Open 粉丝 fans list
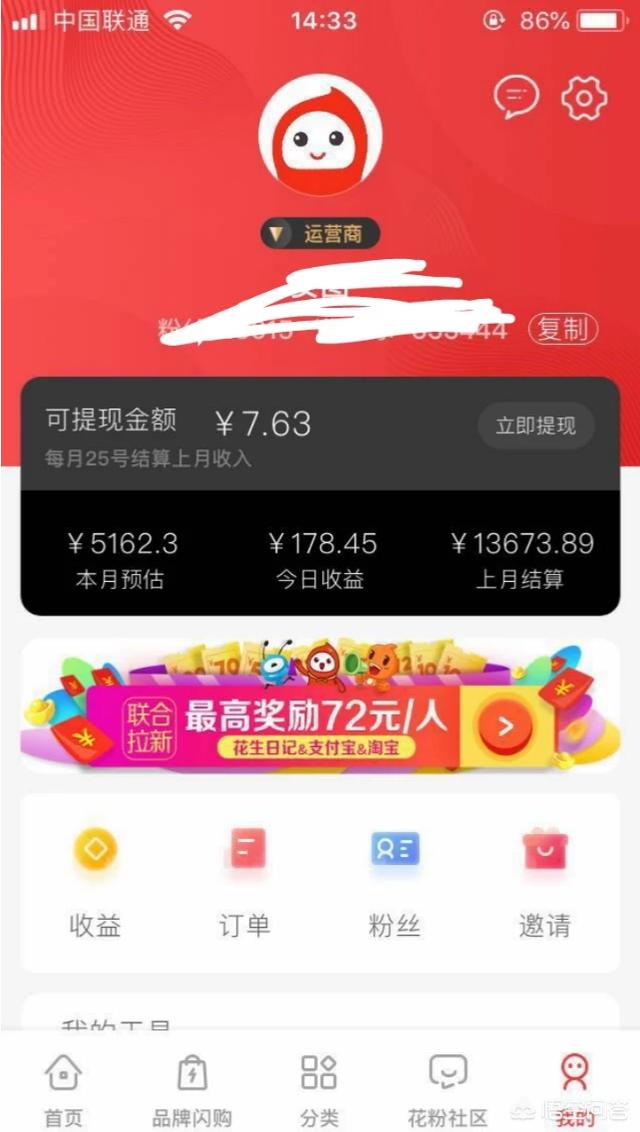The width and height of the screenshot is (640, 1132). (x=394, y=883)
